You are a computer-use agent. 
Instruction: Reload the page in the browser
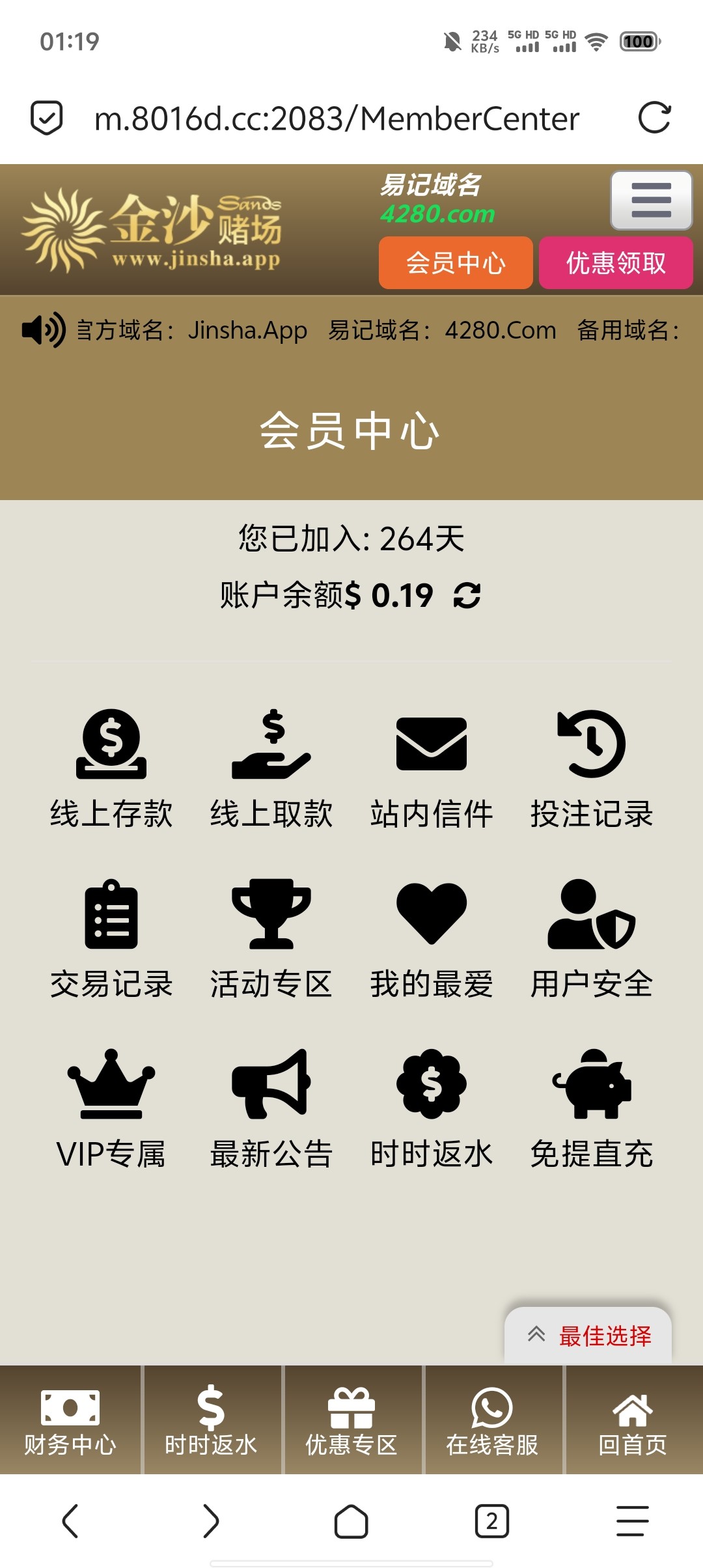[654, 118]
